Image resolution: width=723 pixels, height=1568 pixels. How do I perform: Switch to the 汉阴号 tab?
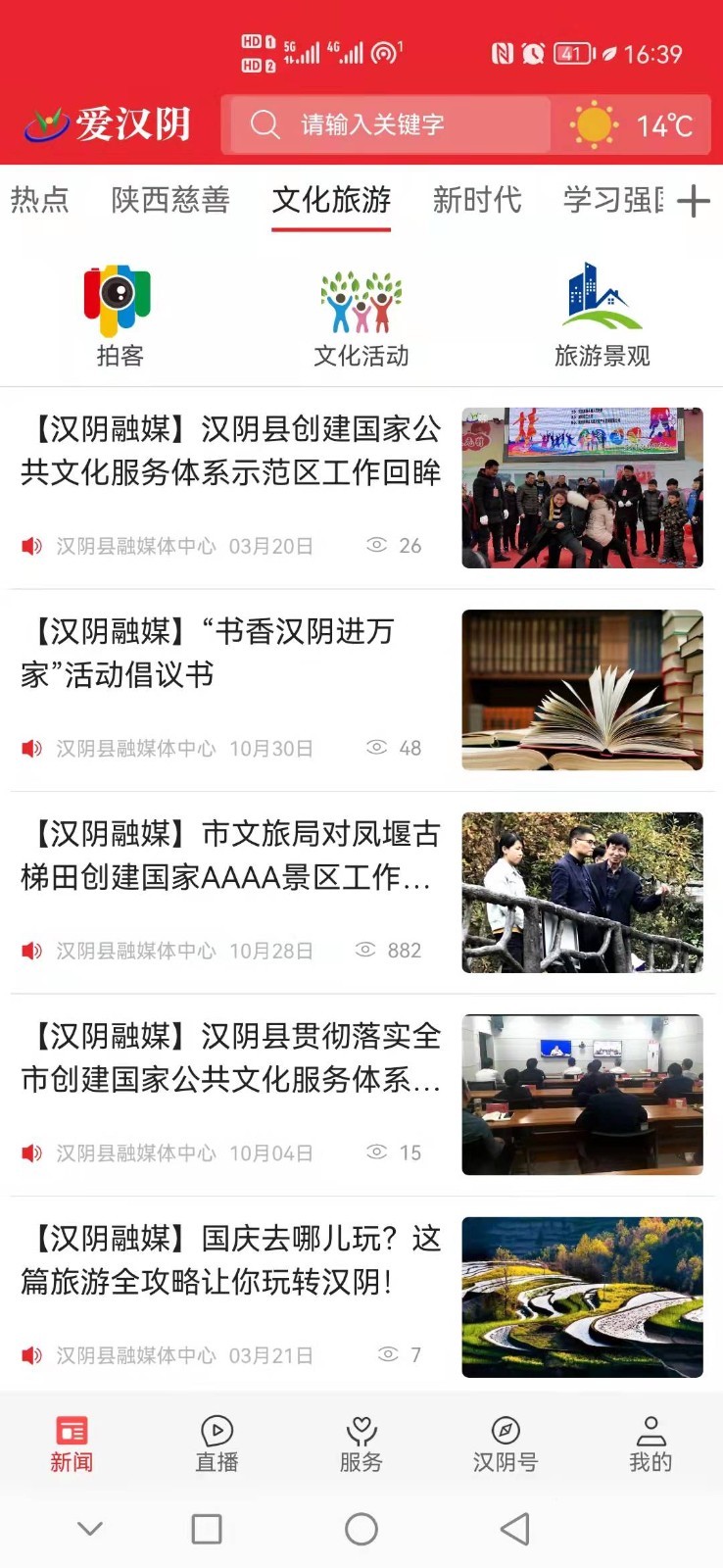pos(506,1444)
